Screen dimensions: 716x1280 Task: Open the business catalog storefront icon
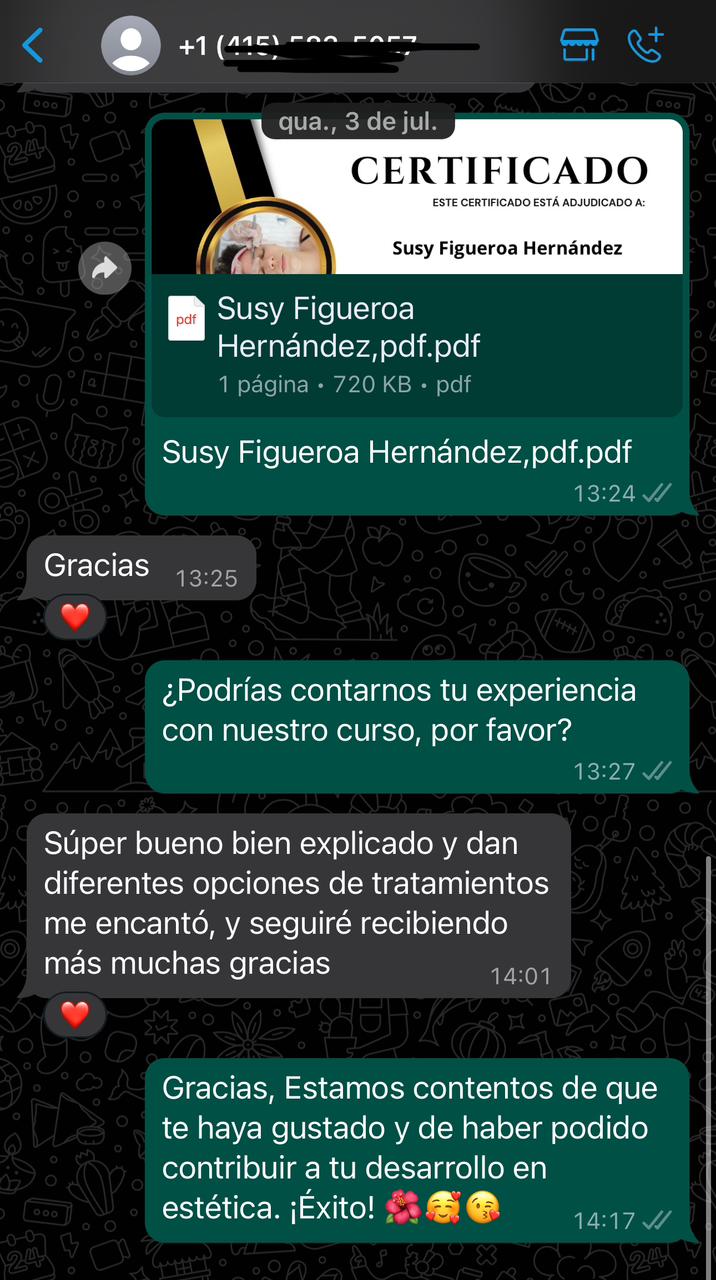(579, 45)
